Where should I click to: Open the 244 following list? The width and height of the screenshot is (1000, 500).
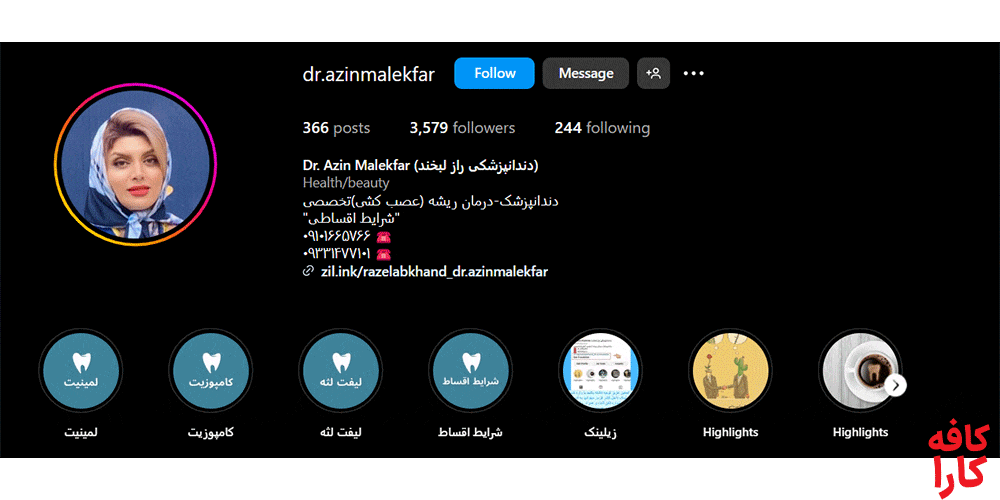[602, 128]
